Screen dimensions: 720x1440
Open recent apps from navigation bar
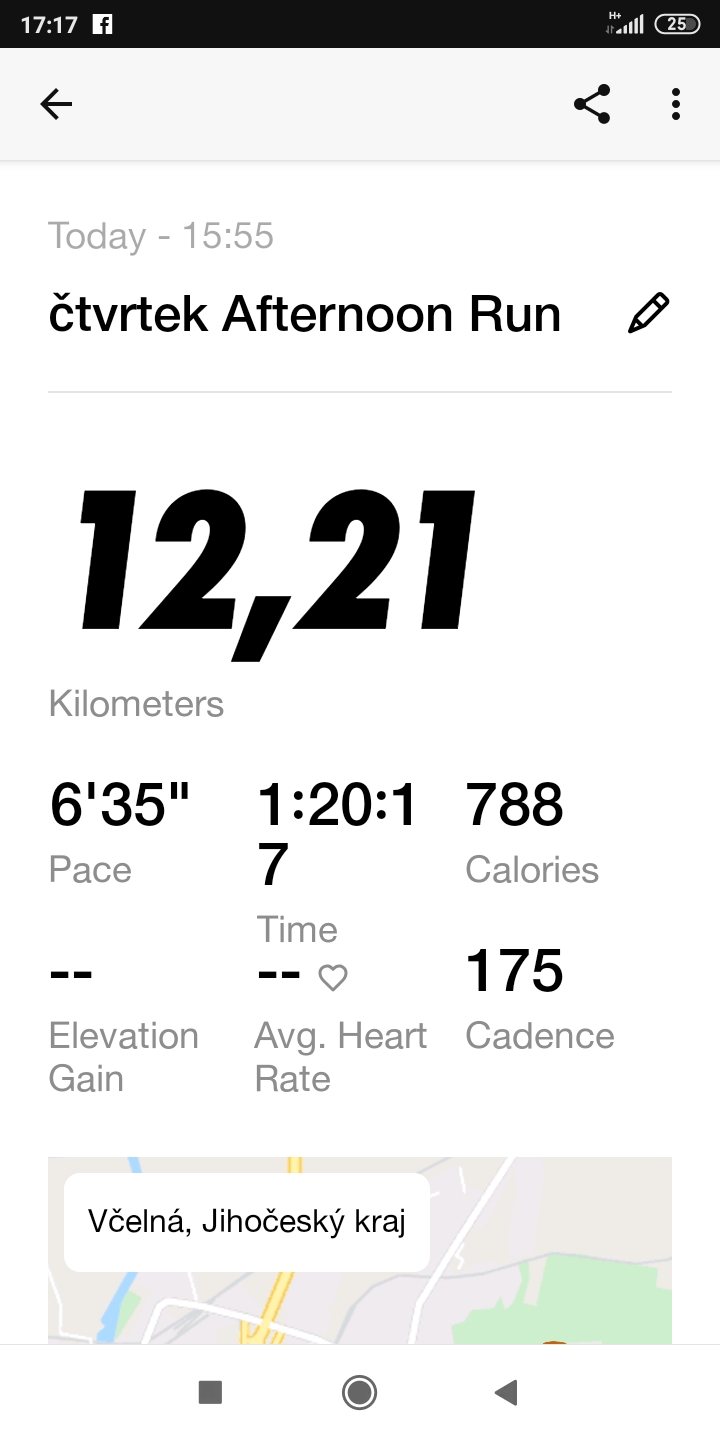tap(210, 1392)
